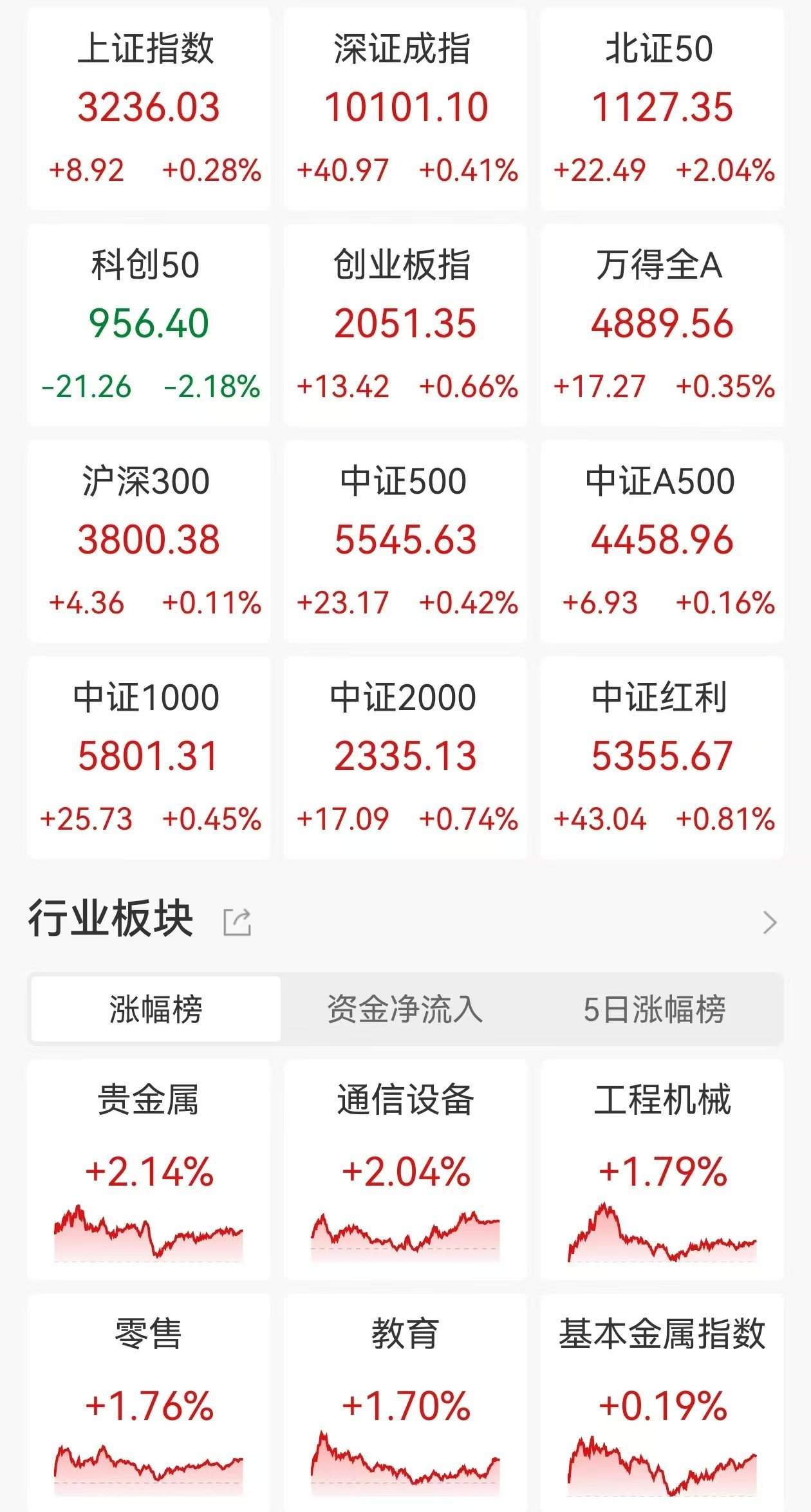This screenshot has width=811, height=1512.
Task: Open the 工程机械 sector card
Action: tap(662, 1169)
